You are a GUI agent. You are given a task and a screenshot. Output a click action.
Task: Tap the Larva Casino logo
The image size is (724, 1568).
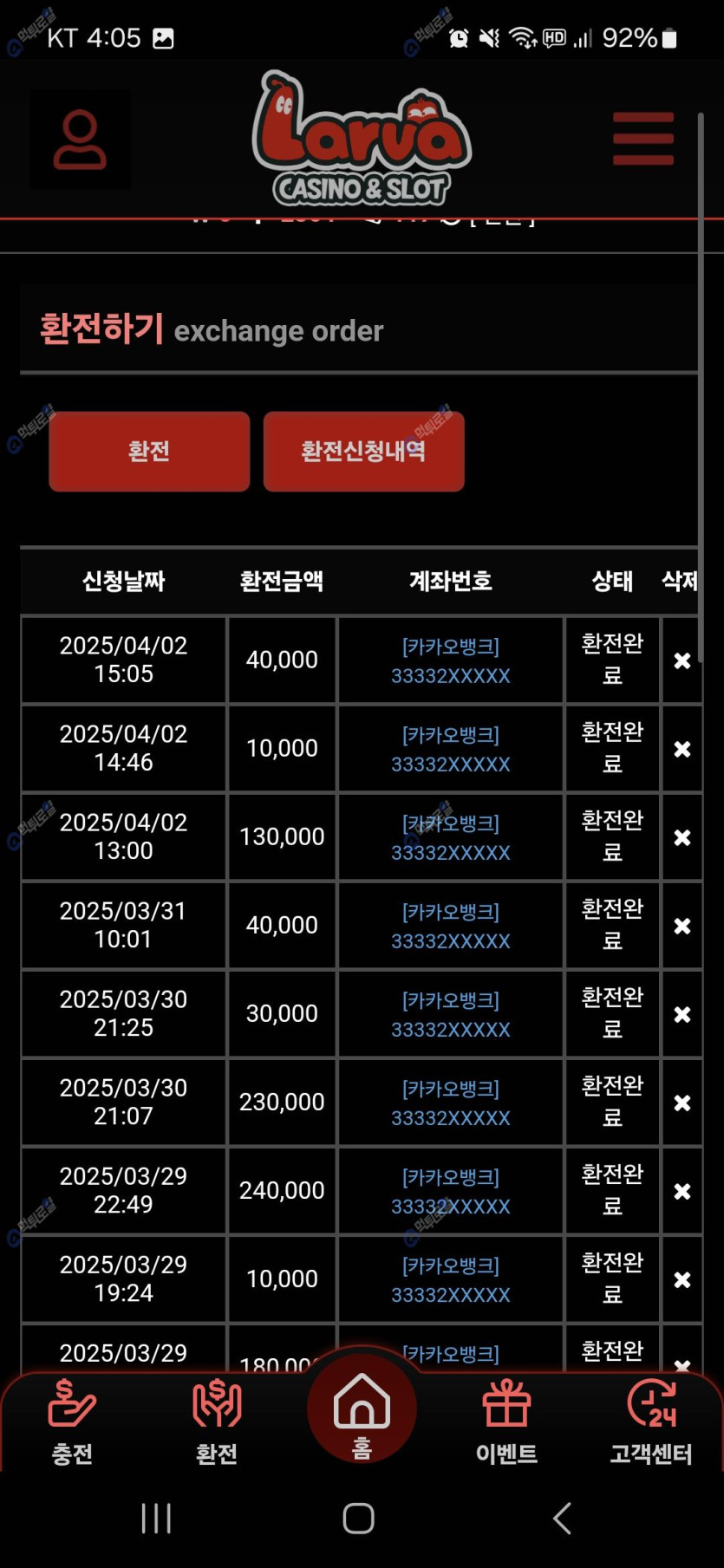(x=362, y=139)
